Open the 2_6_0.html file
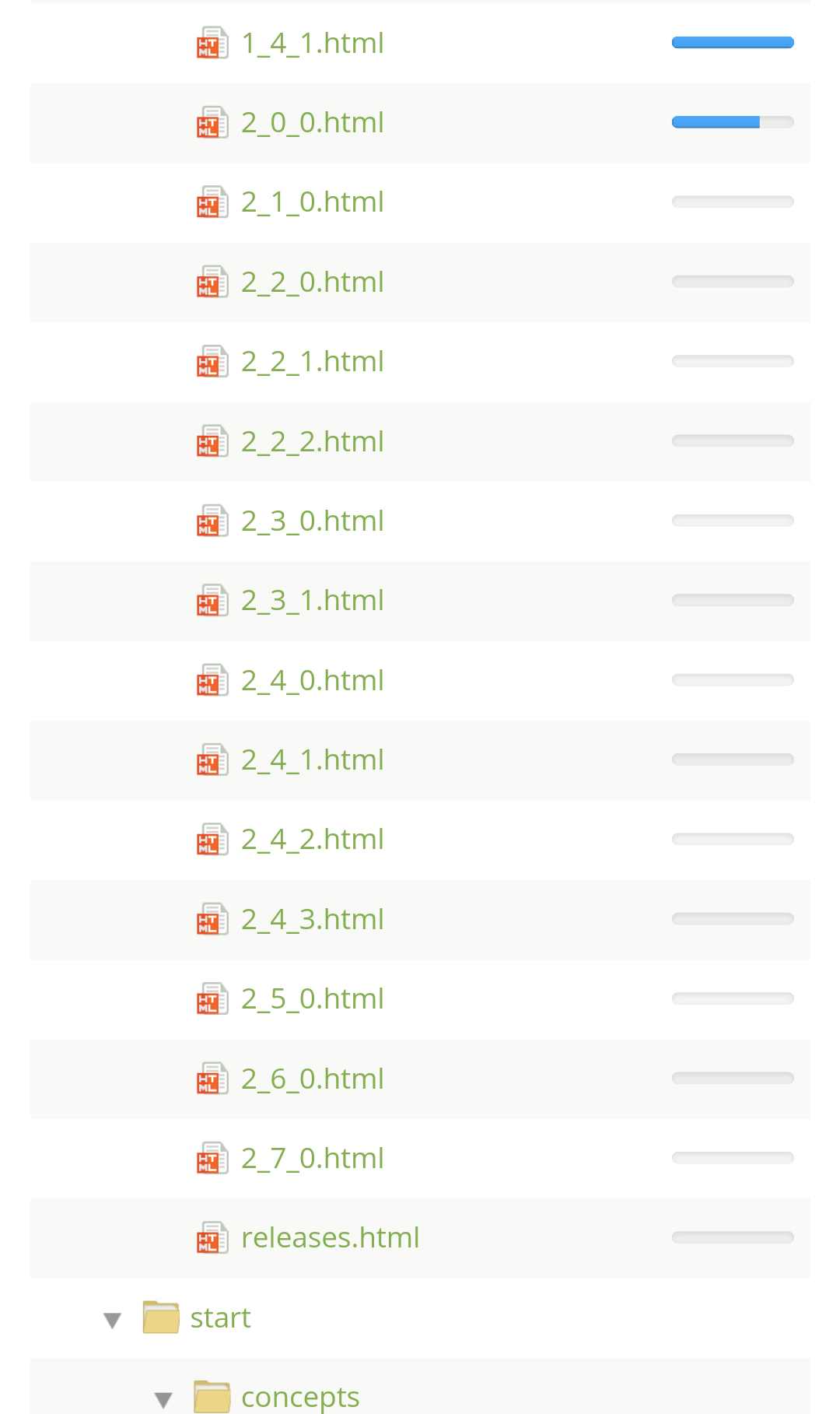The image size is (840, 1414). click(x=312, y=1079)
